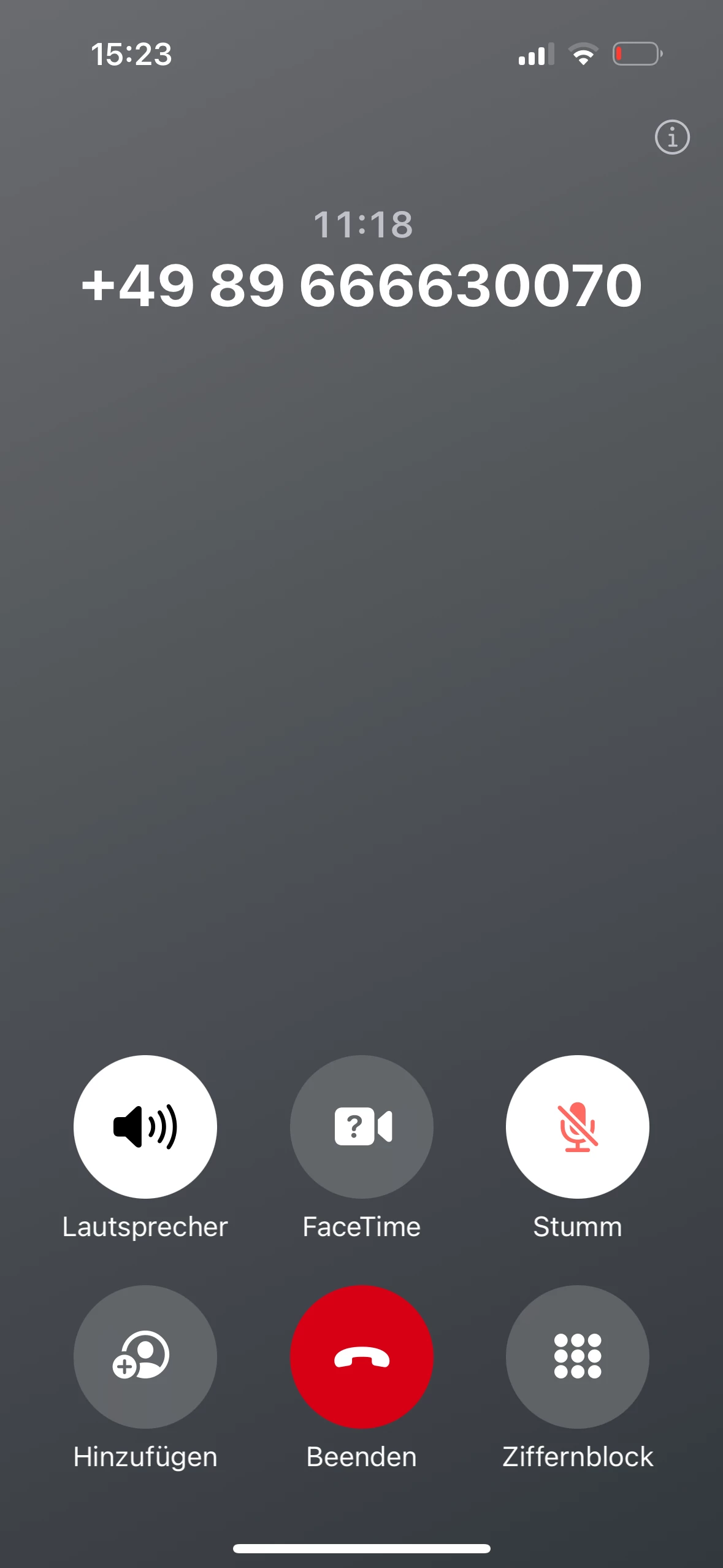This screenshot has height=1568, width=723.
Task: Add another caller with Hinzufügen
Action: point(145,1356)
